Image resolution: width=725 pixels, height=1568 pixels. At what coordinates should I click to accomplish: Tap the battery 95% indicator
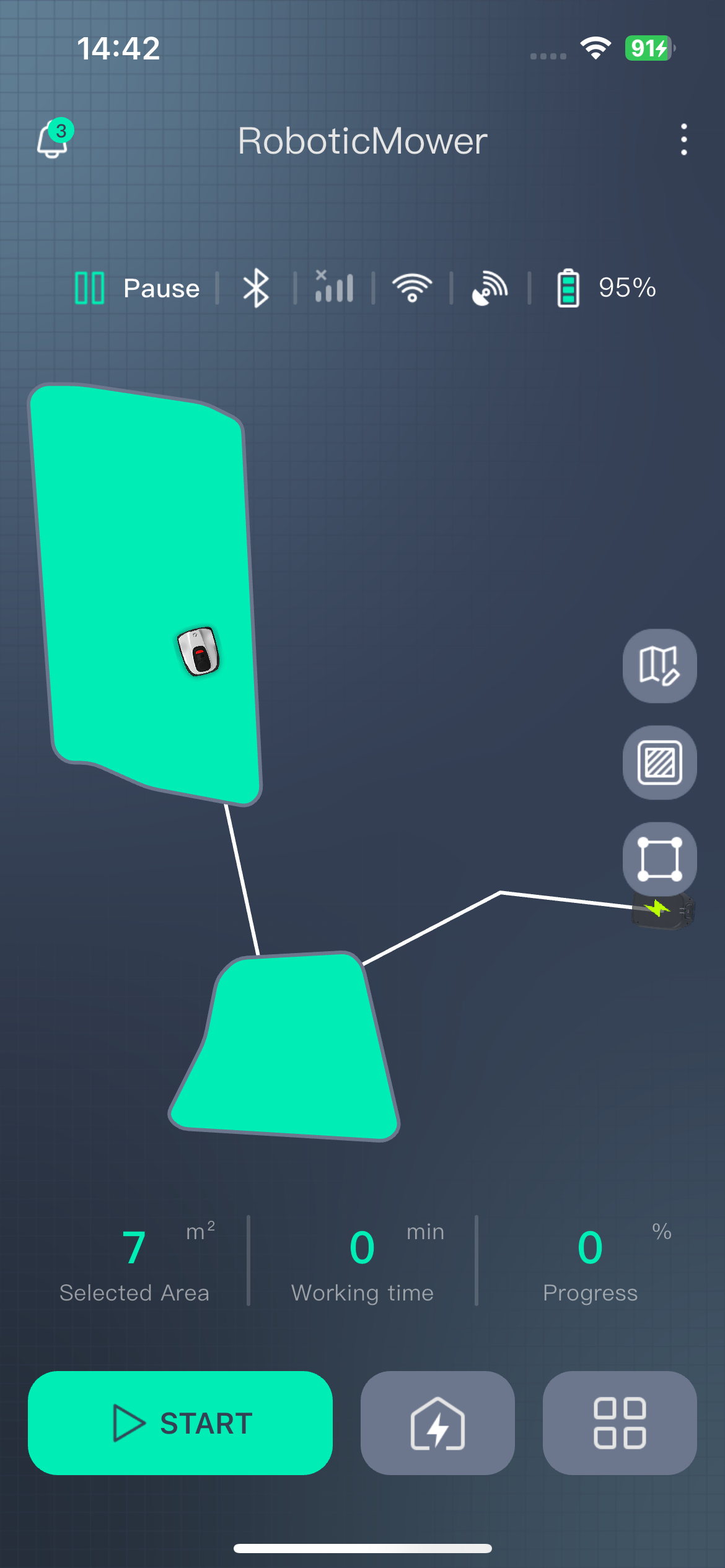[604, 287]
